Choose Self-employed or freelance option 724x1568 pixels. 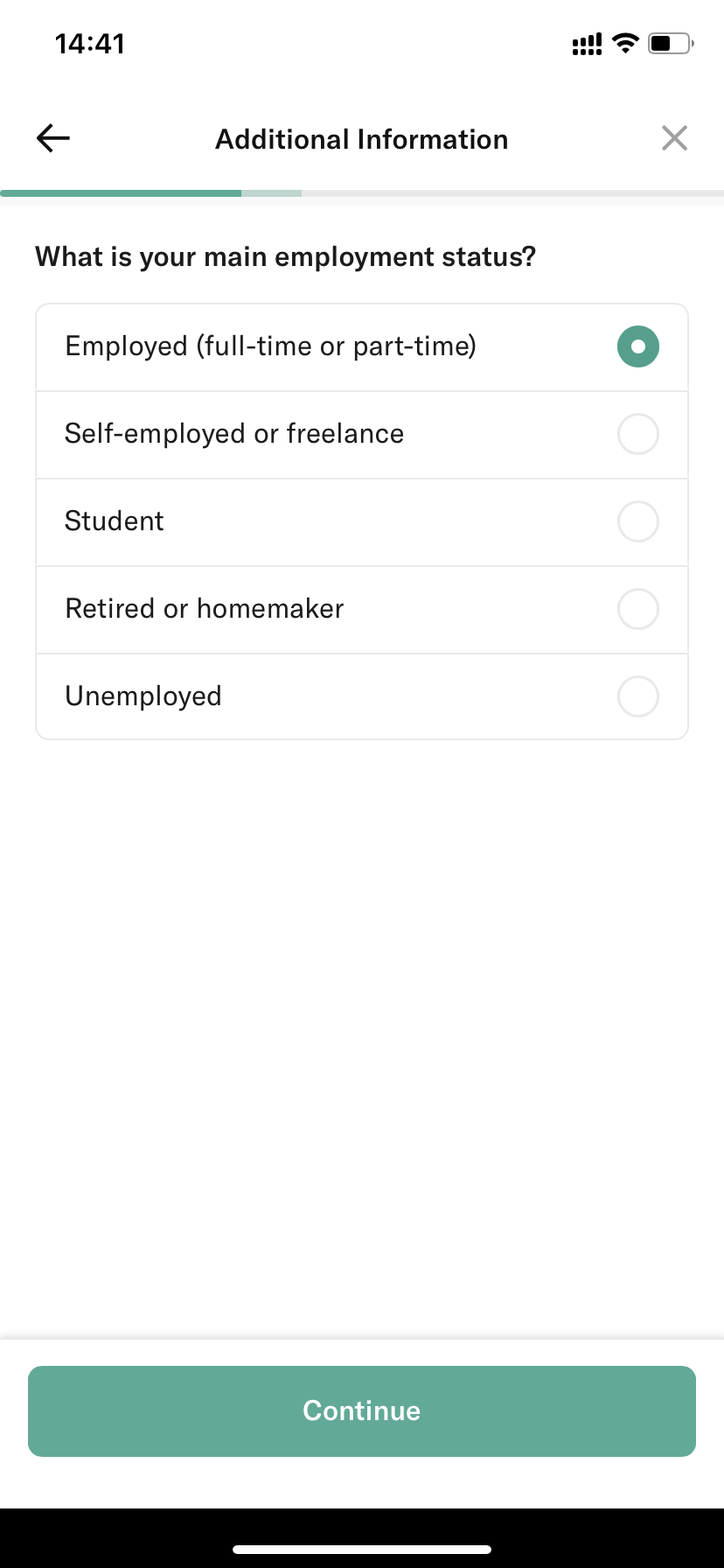point(362,435)
